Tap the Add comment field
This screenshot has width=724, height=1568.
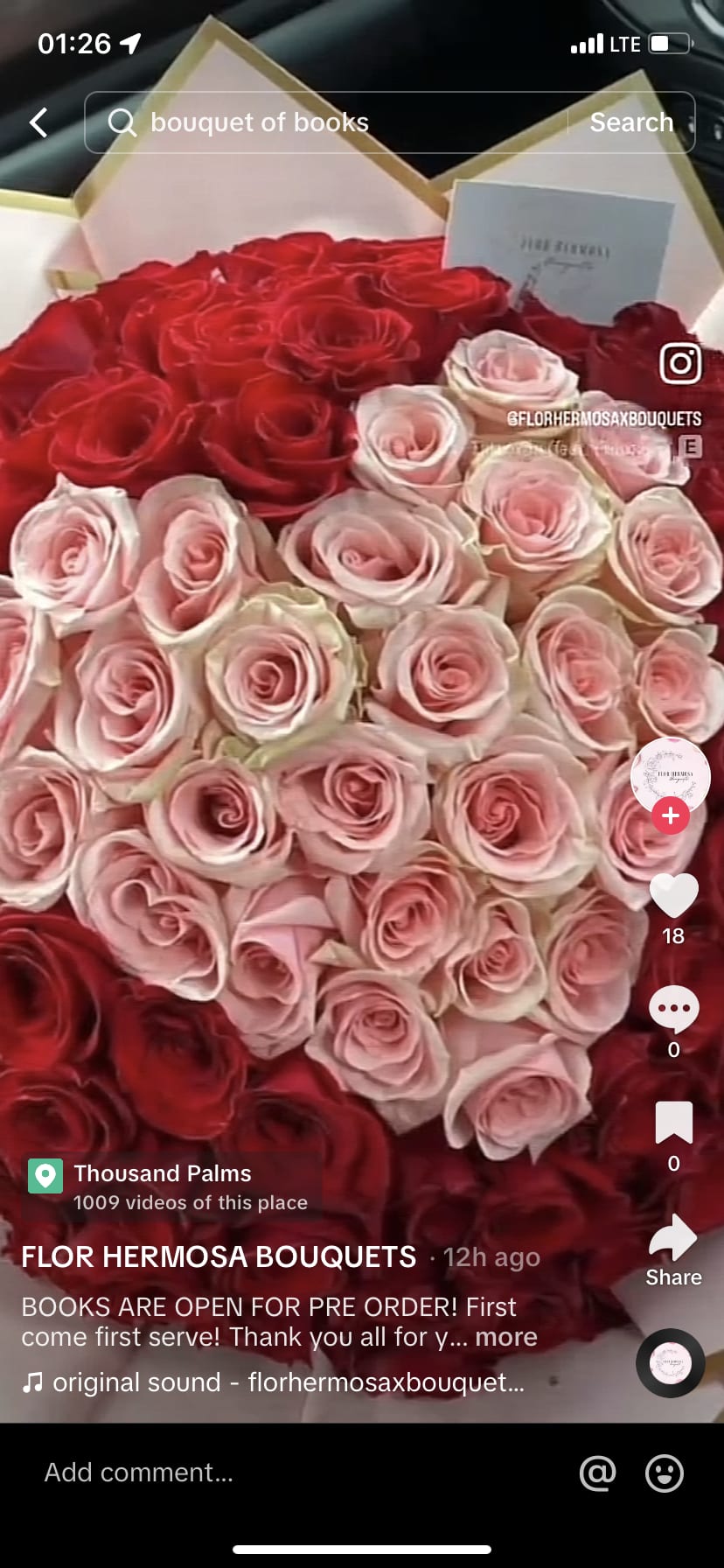click(x=262, y=1473)
